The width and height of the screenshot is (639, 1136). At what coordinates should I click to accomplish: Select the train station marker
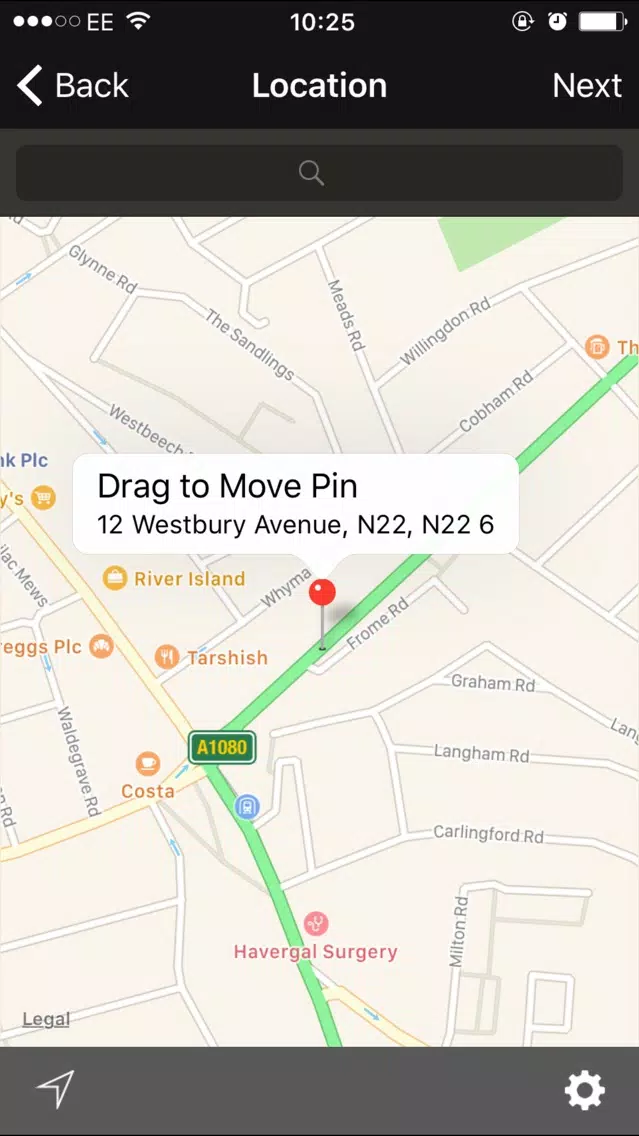(247, 805)
